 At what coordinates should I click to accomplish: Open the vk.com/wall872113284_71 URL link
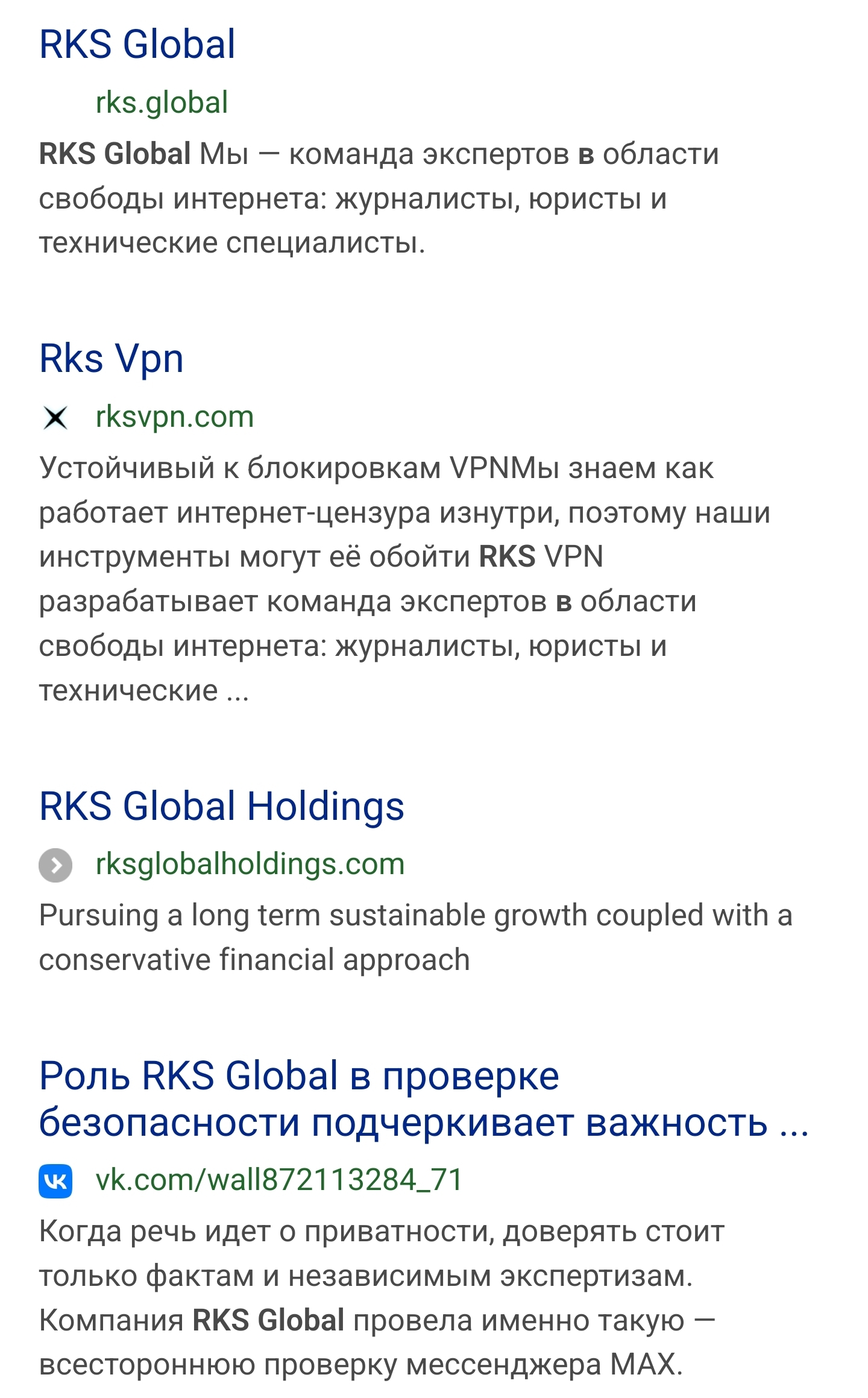278,1180
